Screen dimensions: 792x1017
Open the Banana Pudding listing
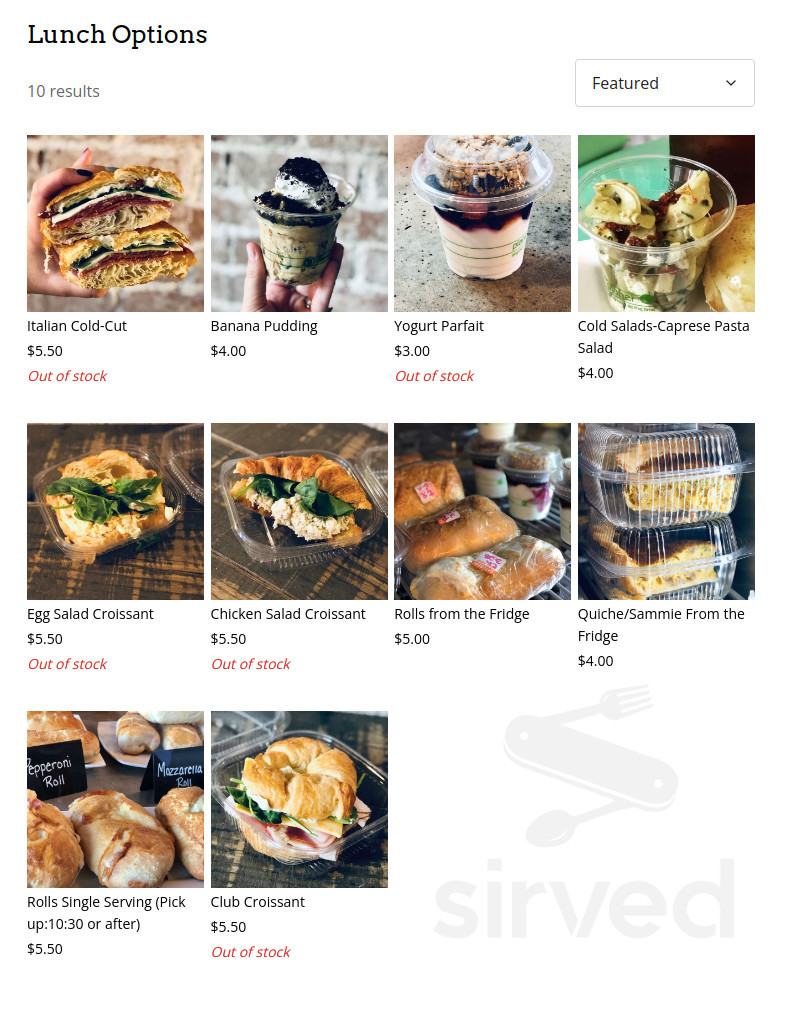263,326
